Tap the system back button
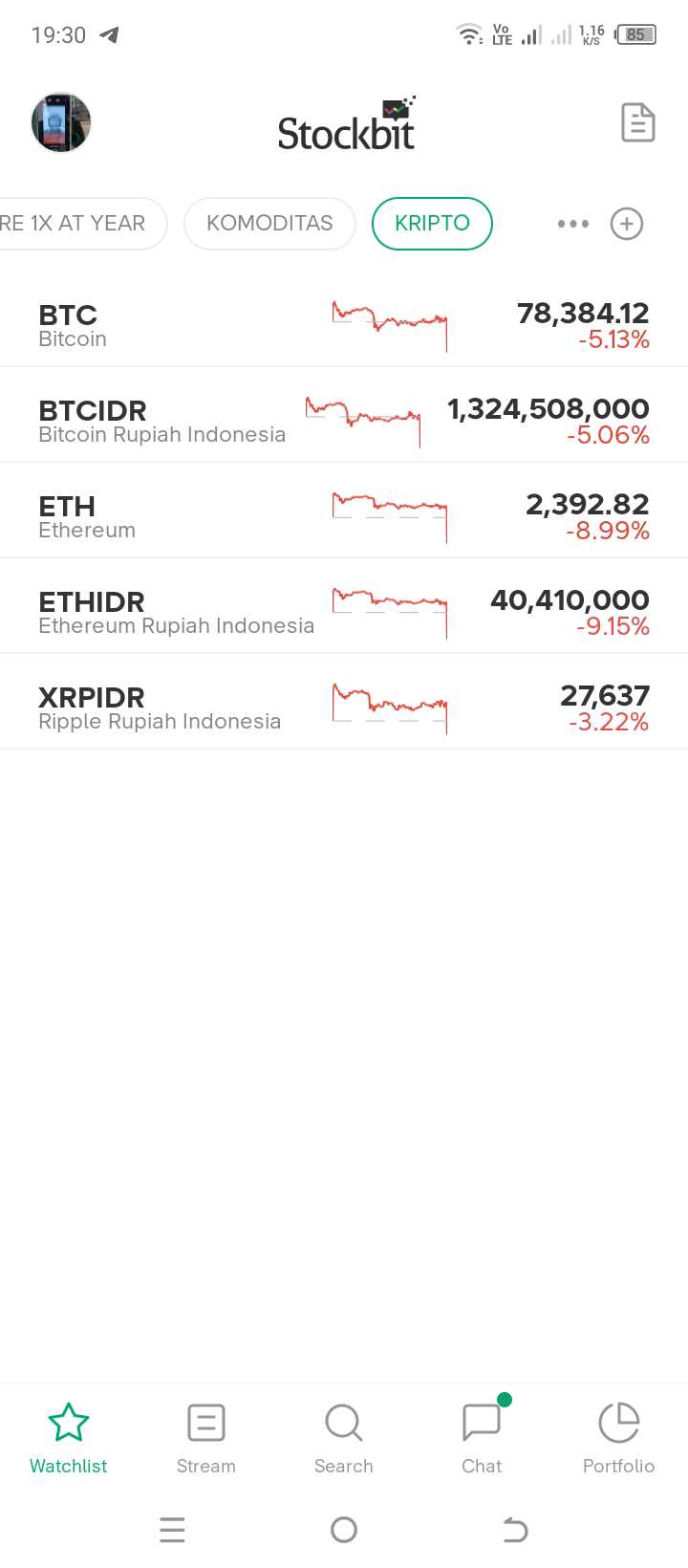The width and height of the screenshot is (688, 1568). click(x=515, y=1530)
